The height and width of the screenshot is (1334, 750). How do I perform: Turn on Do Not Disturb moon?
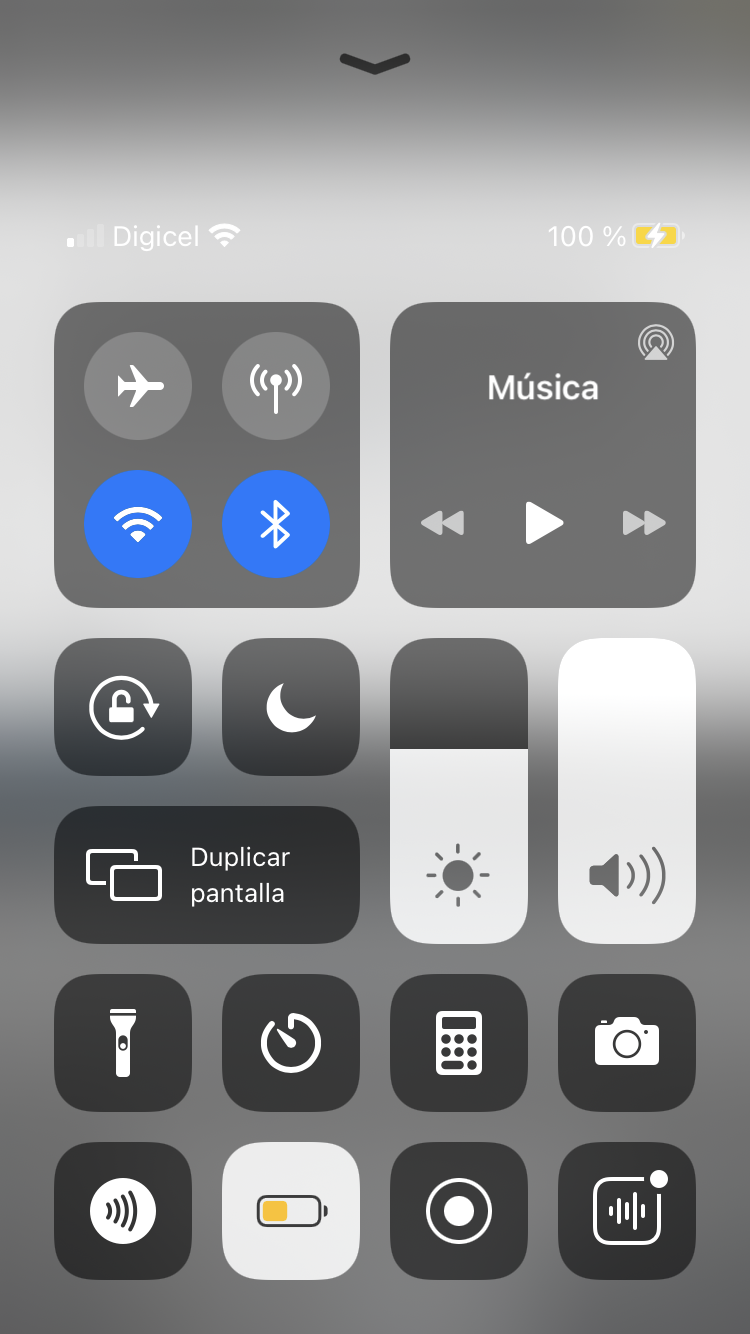pos(291,707)
